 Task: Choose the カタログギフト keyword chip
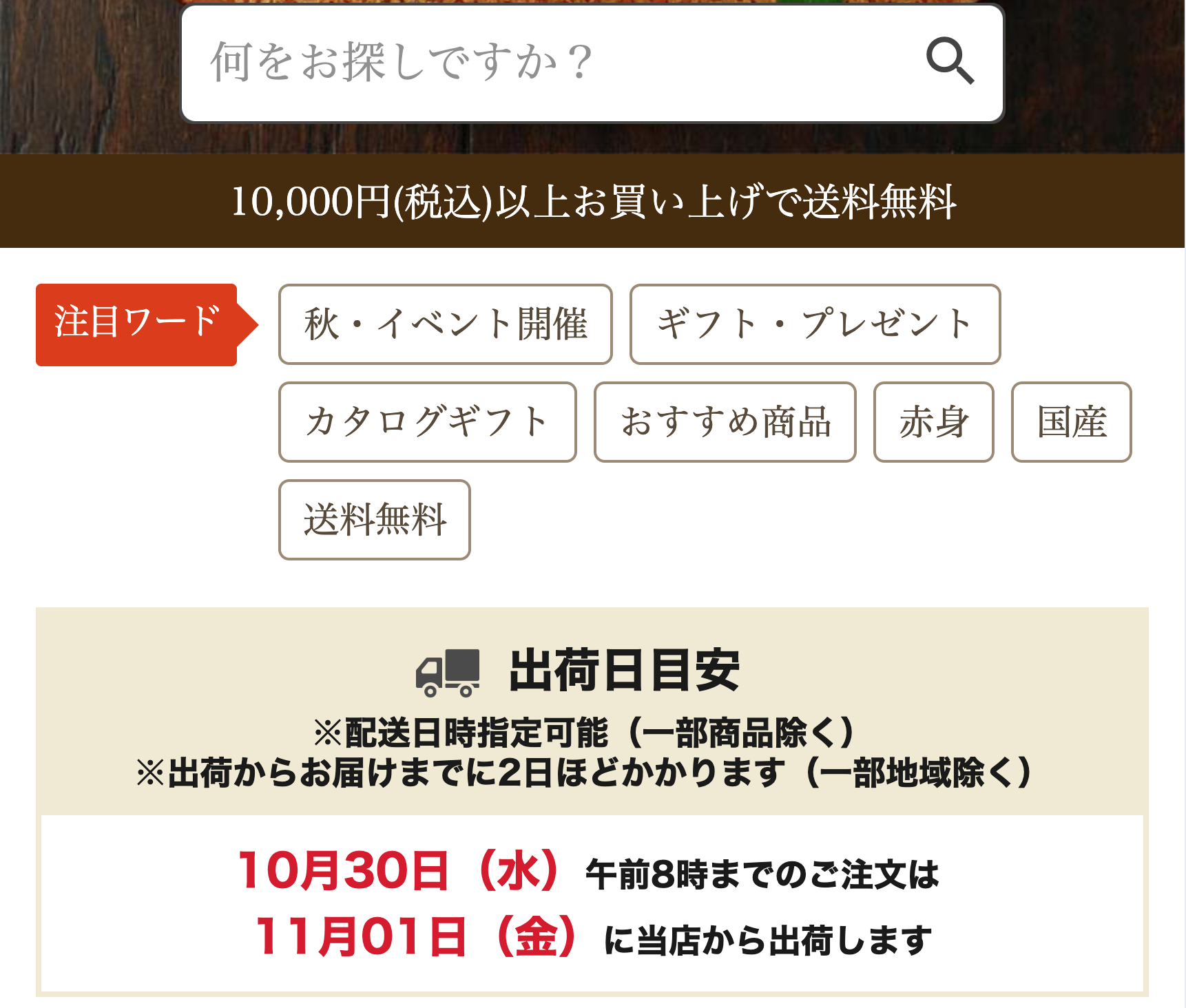point(427,422)
